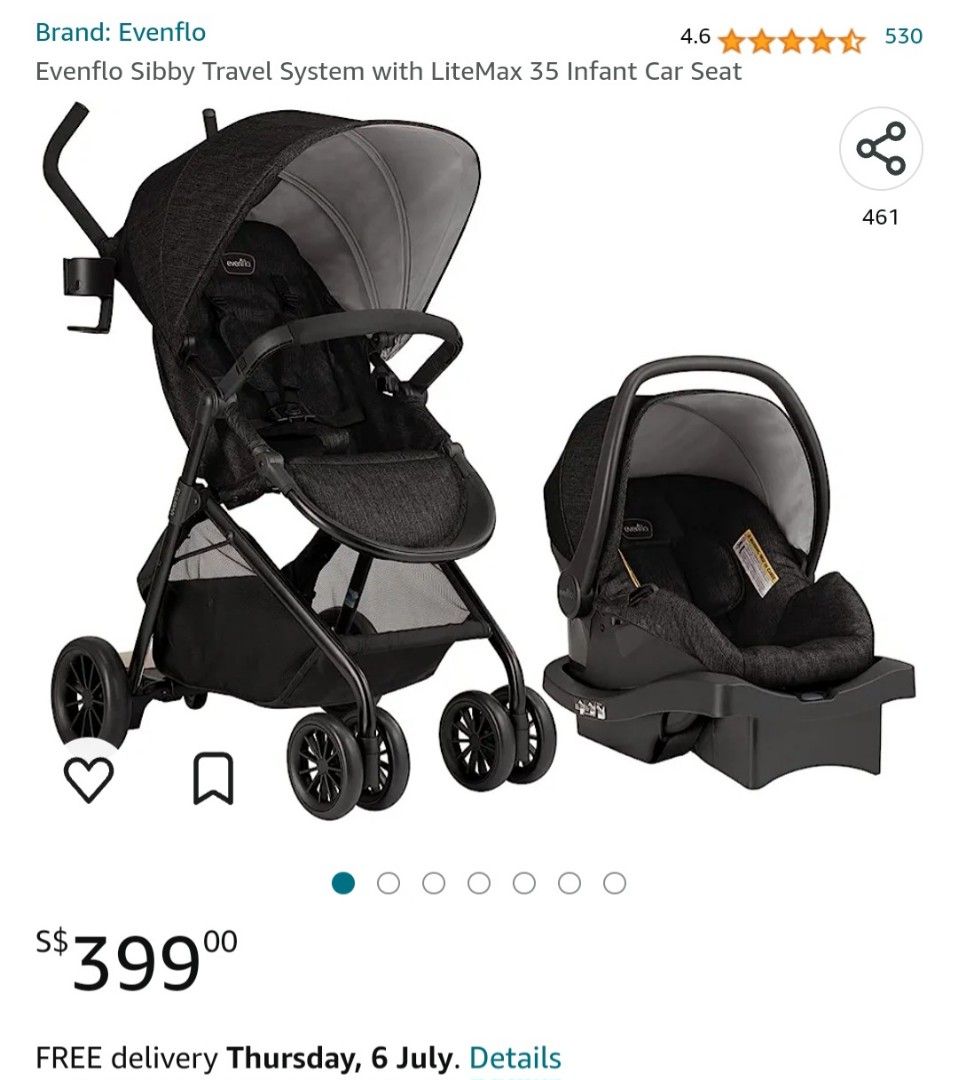Image resolution: width=958 pixels, height=1080 pixels.
Task: Add stroller to wishlist with heart icon
Action: tap(89, 779)
